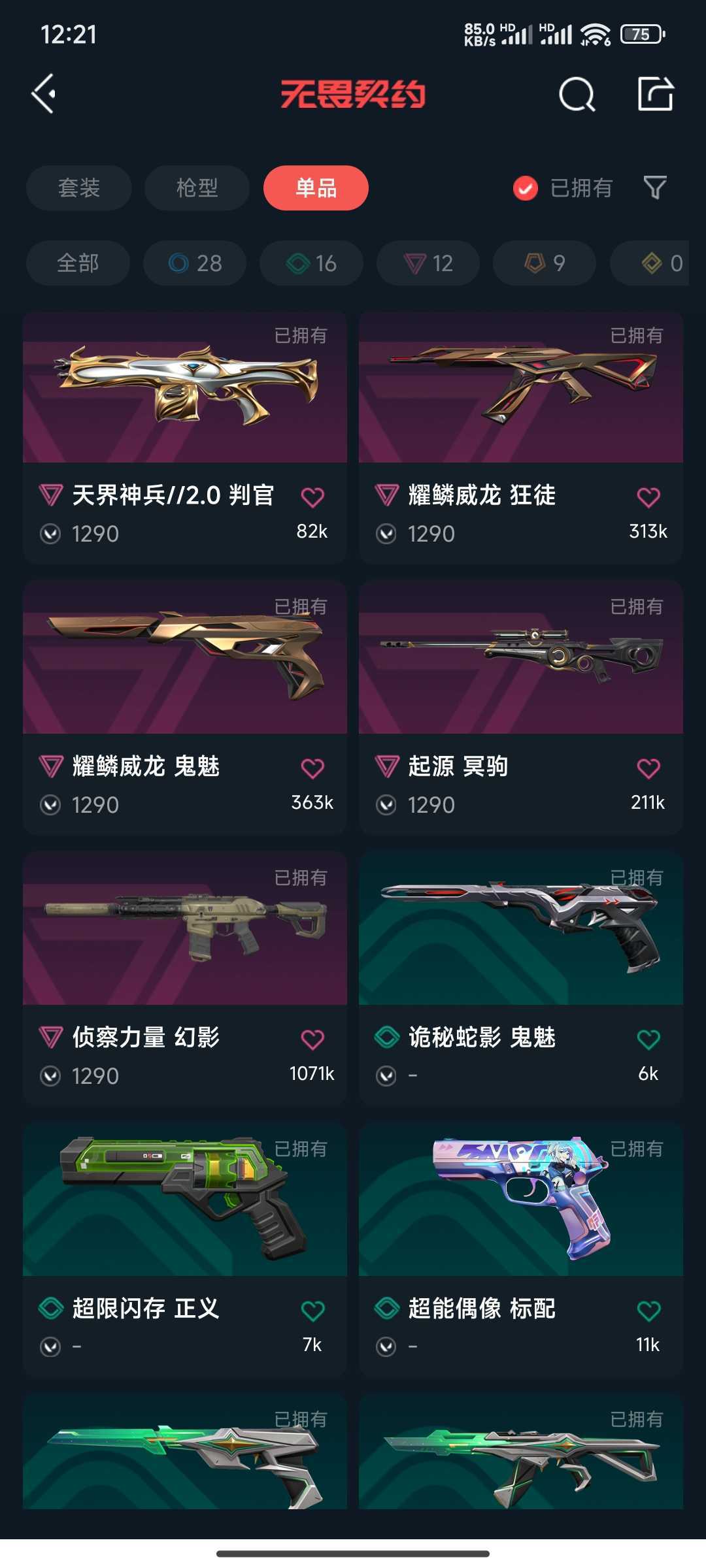Go back using the top-left arrow
The height and width of the screenshot is (1568, 706).
click(x=44, y=94)
